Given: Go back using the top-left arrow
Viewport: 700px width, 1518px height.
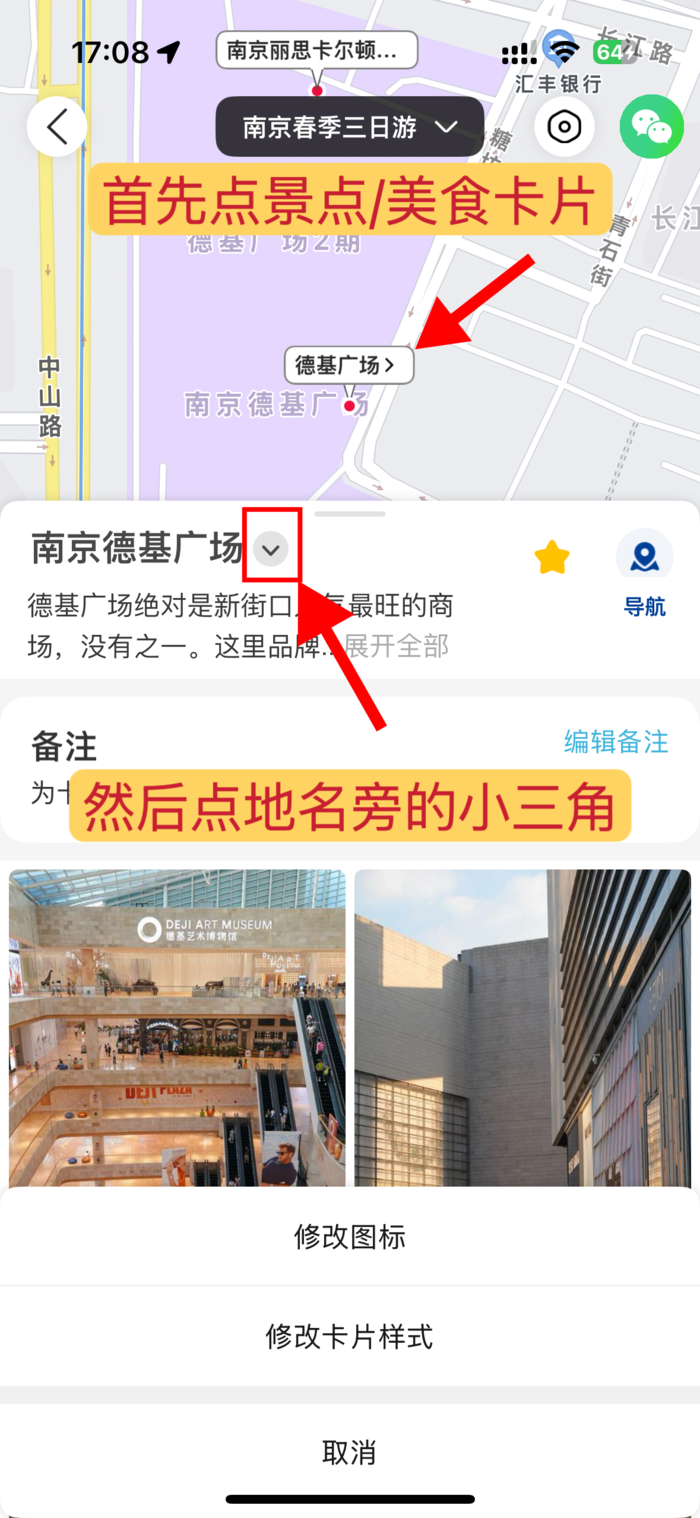Looking at the screenshot, I should (57, 127).
